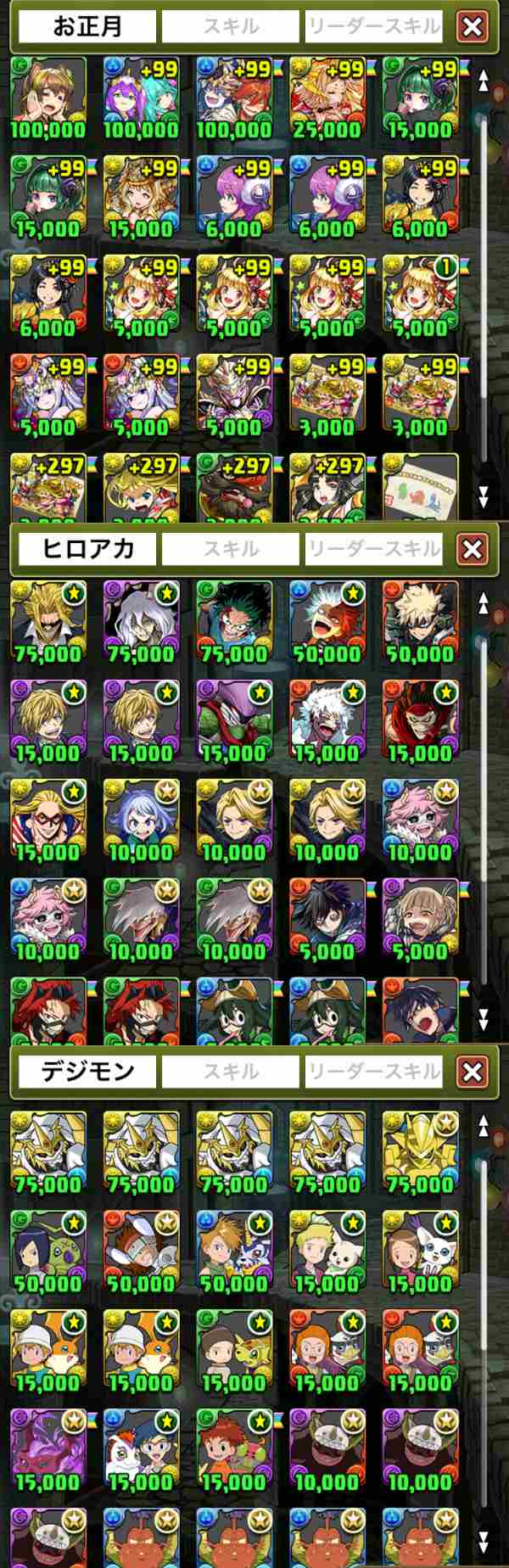Close the ヒロアカ panel
This screenshot has width=509, height=1568.
472,550
